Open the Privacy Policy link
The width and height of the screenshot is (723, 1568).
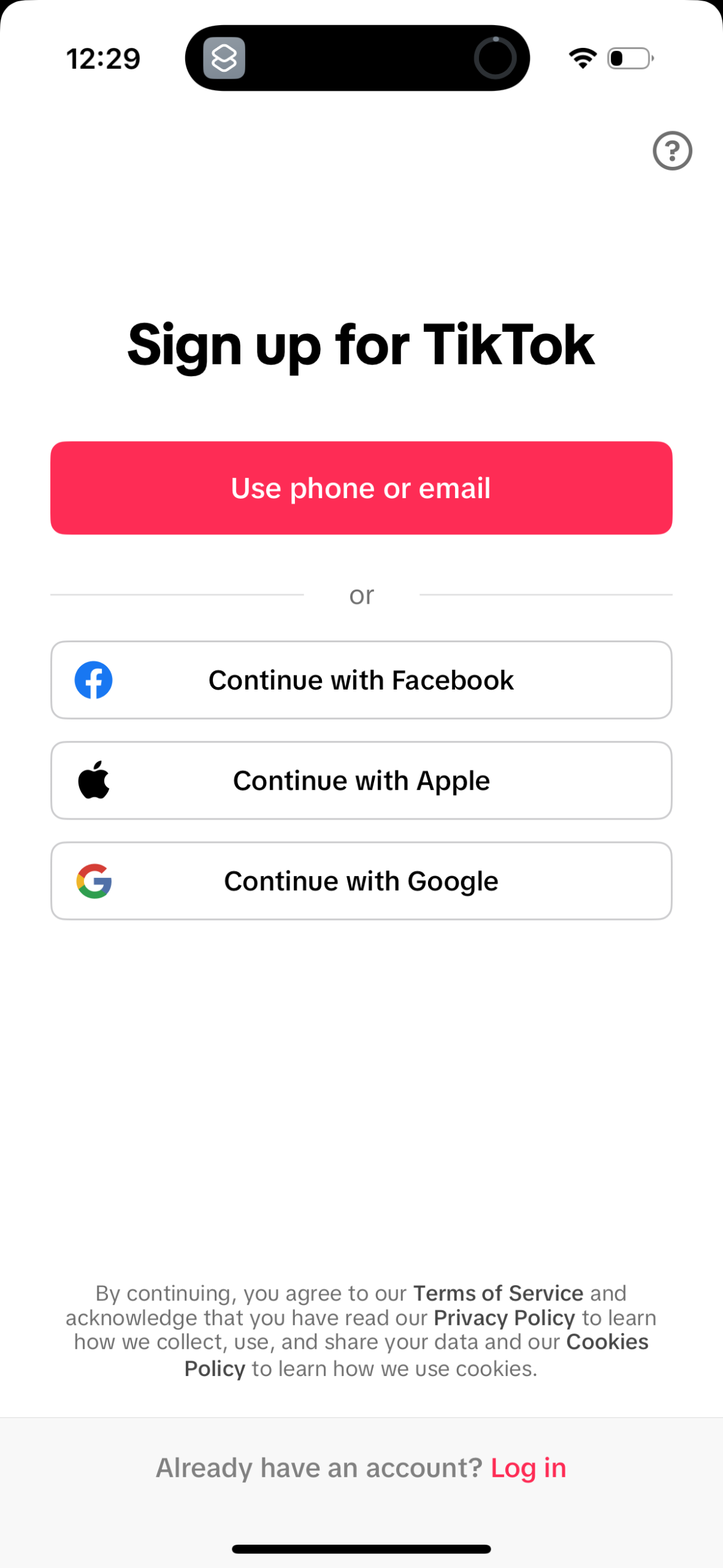click(x=504, y=1317)
